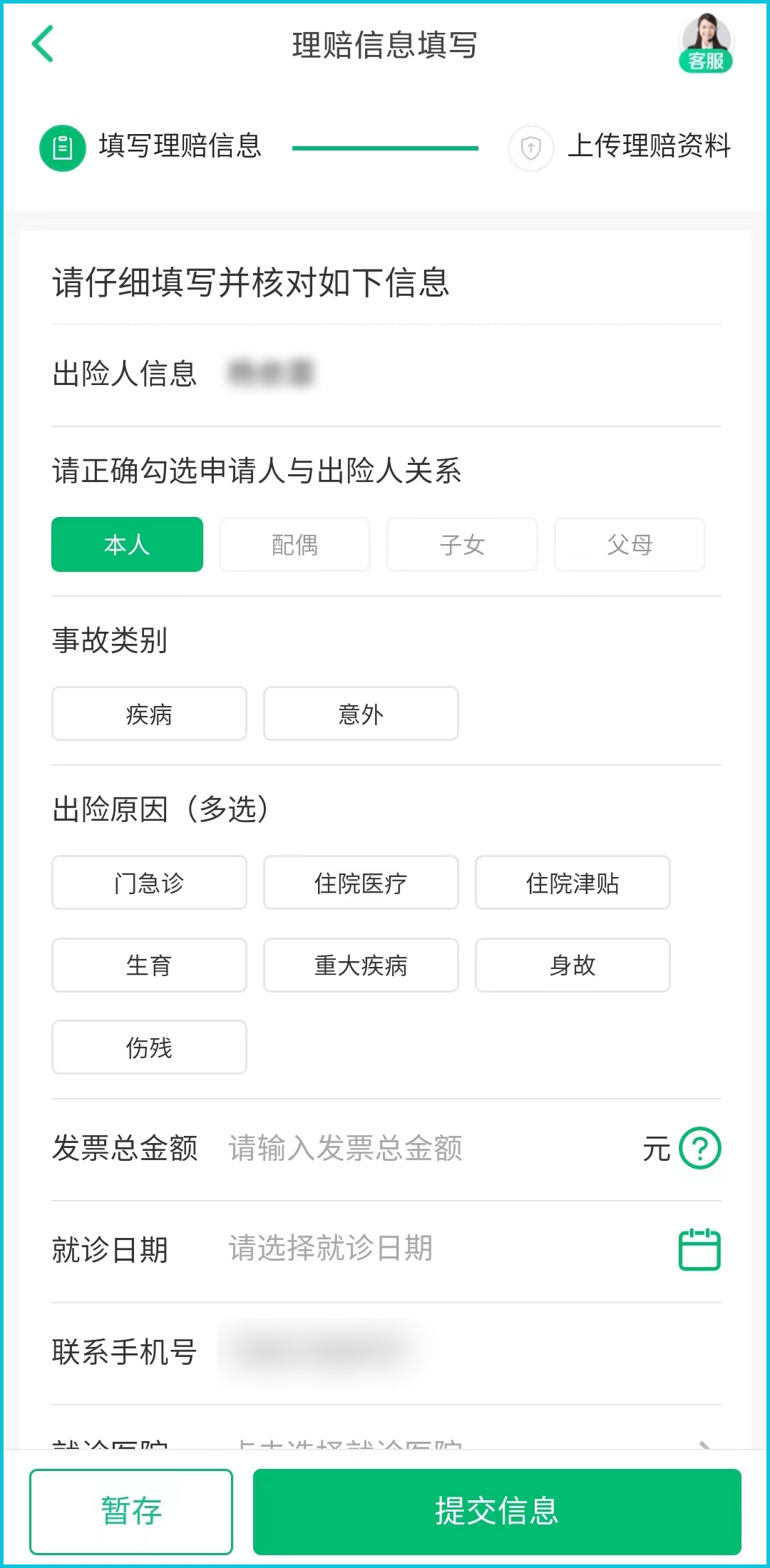Choose 配偶 as the applicant relationship
770x1568 pixels.
tap(294, 545)
